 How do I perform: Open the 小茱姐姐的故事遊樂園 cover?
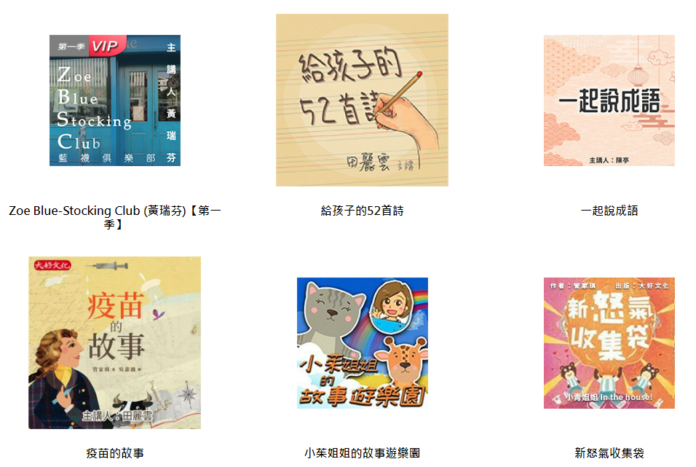click(362, 343)
